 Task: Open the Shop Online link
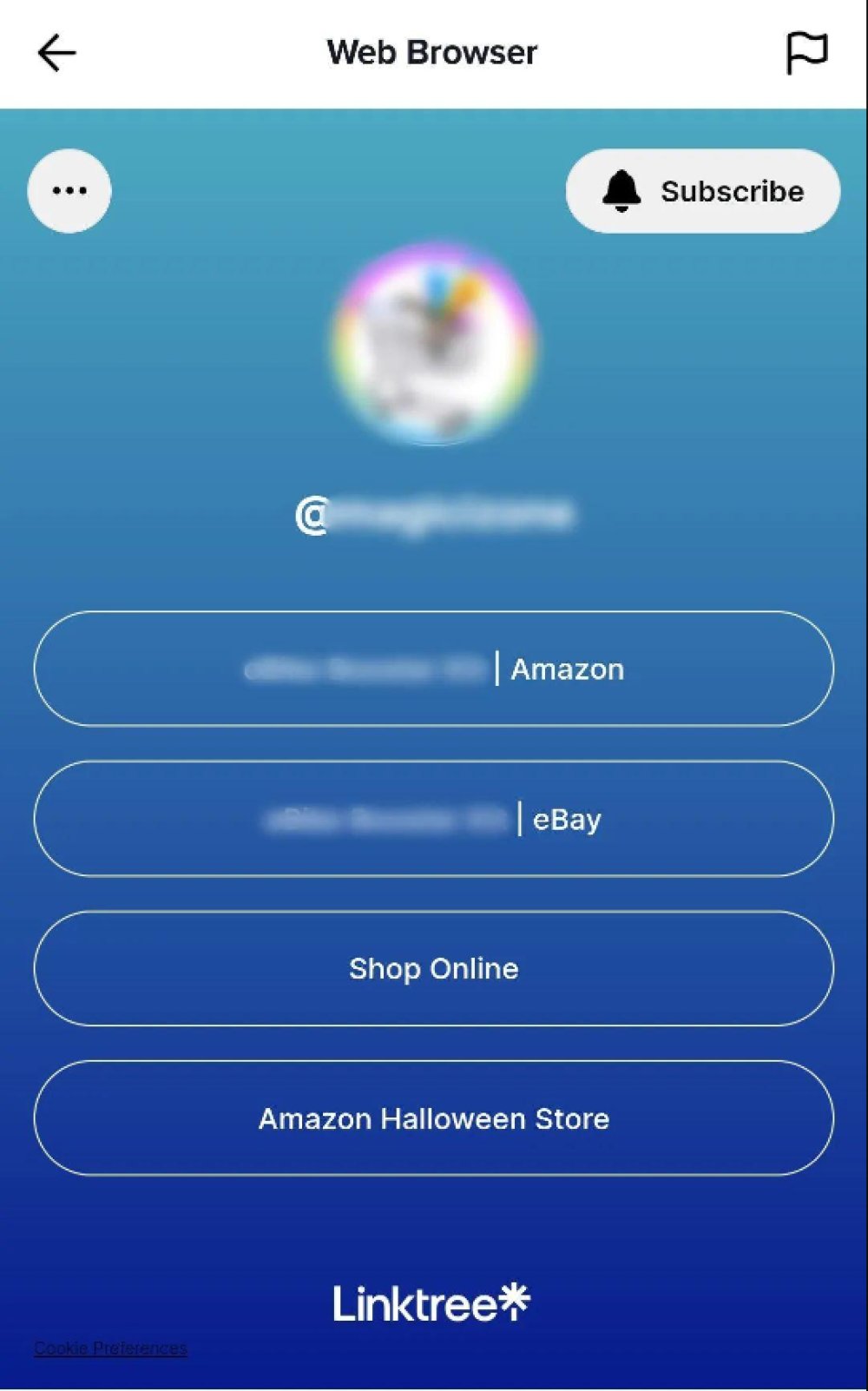tap(434, 968)
